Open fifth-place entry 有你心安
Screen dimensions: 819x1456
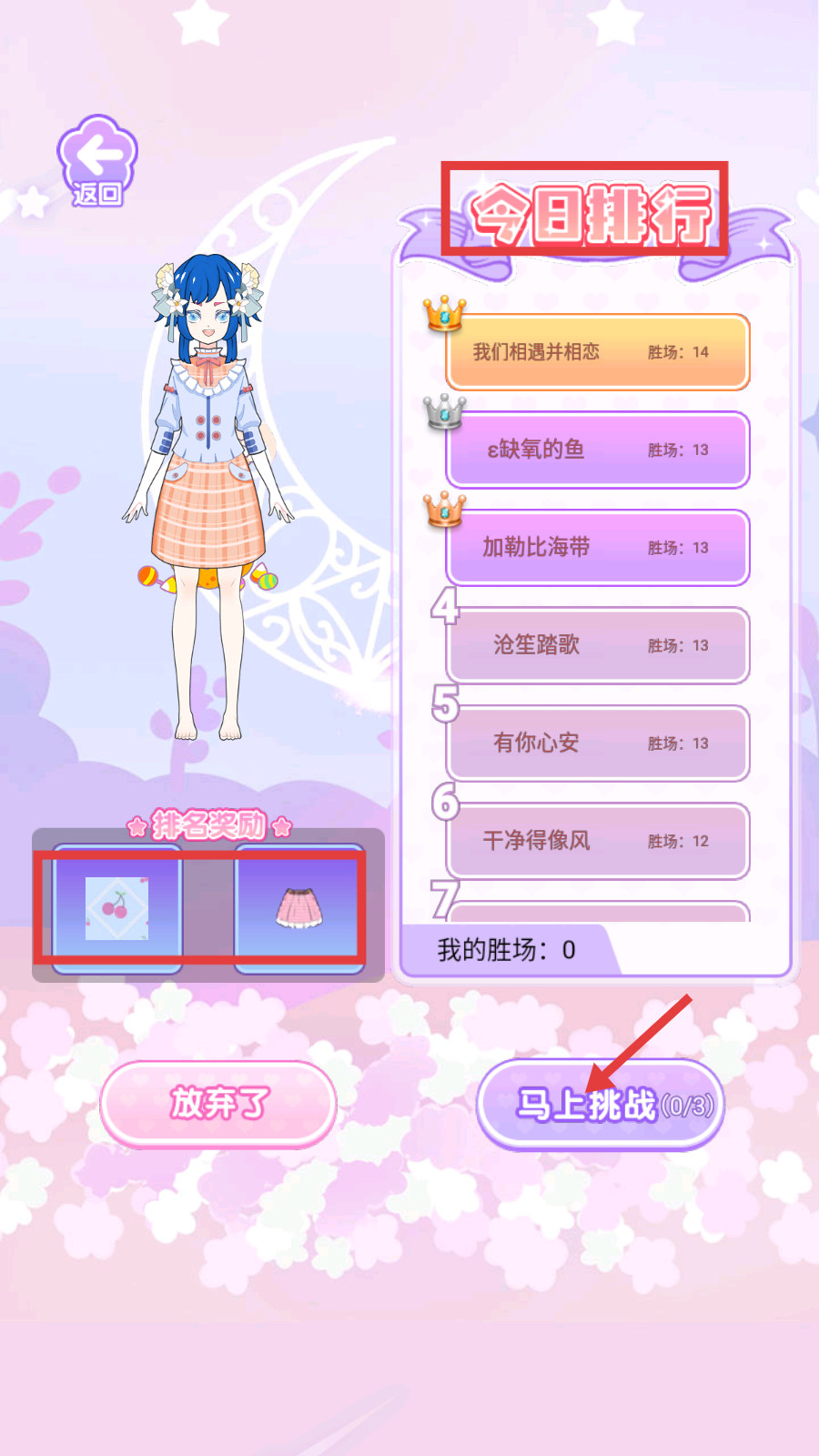click(597, 743)
